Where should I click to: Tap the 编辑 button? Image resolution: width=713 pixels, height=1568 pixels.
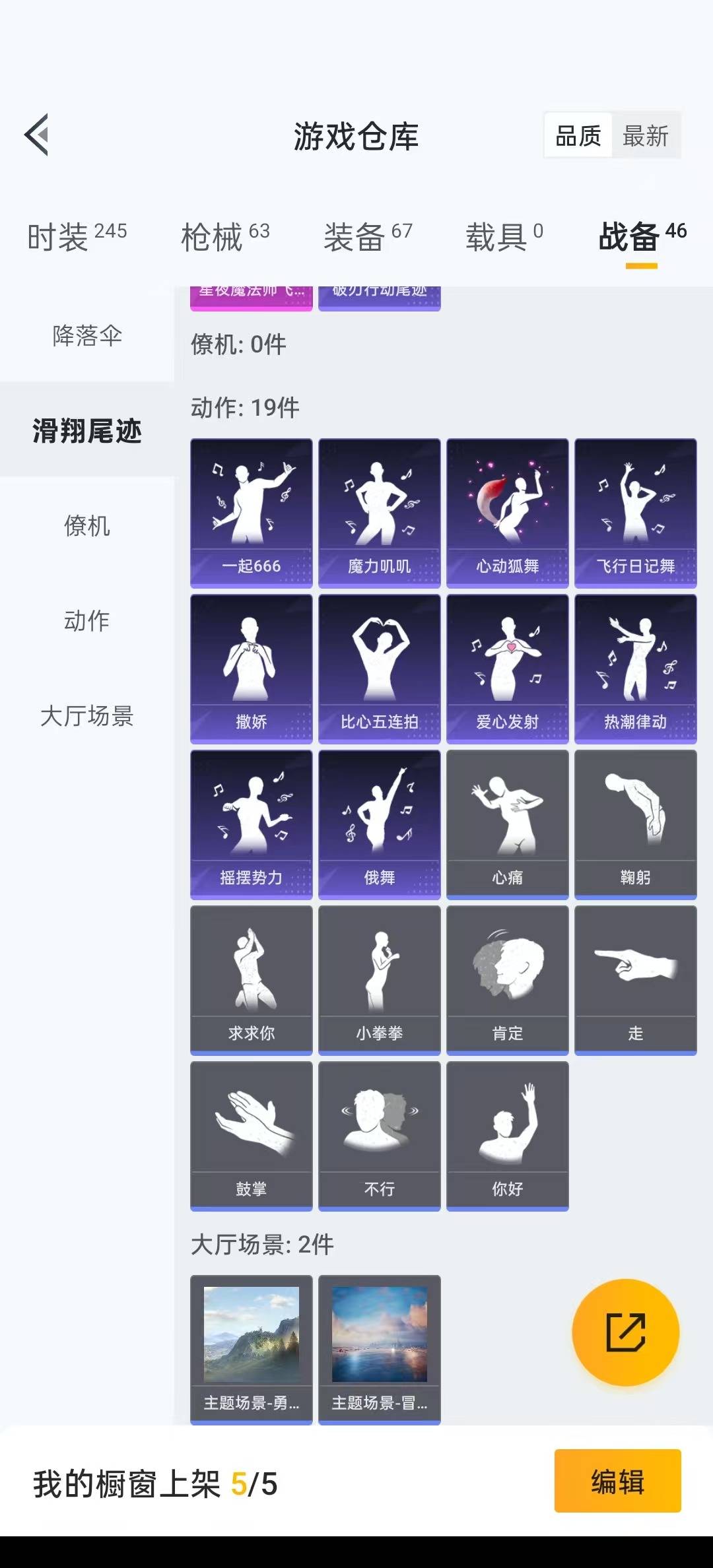point(617,1480)
